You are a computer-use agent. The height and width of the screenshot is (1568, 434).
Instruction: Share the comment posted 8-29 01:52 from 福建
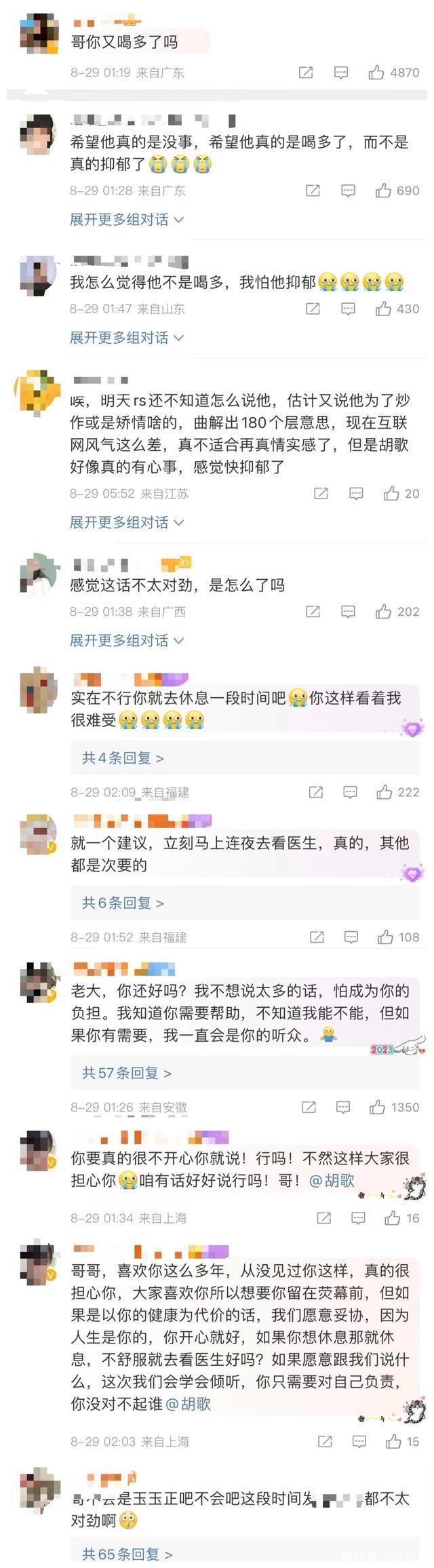317,937
